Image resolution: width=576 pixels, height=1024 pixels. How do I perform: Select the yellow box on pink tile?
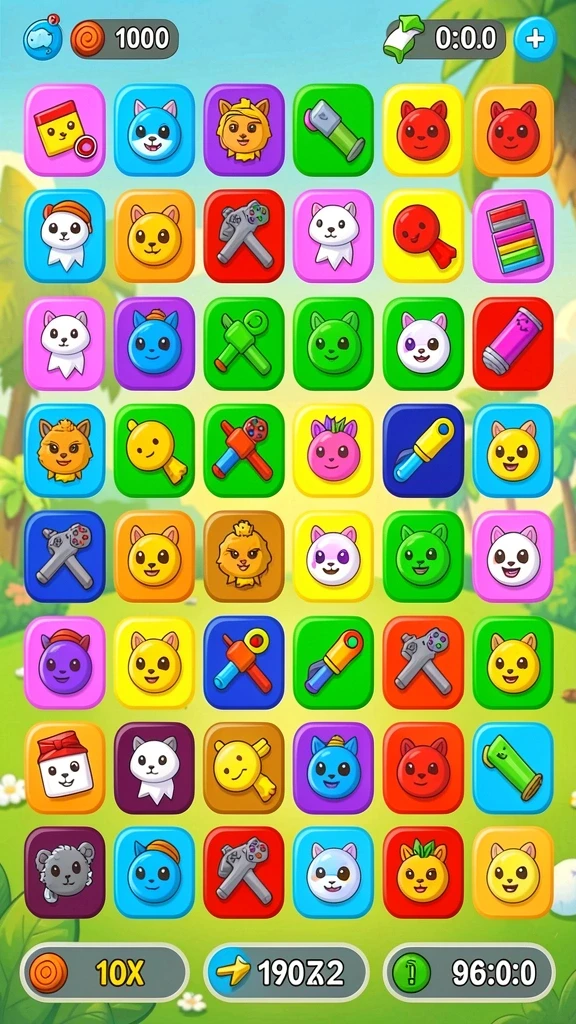pos(65,129)
